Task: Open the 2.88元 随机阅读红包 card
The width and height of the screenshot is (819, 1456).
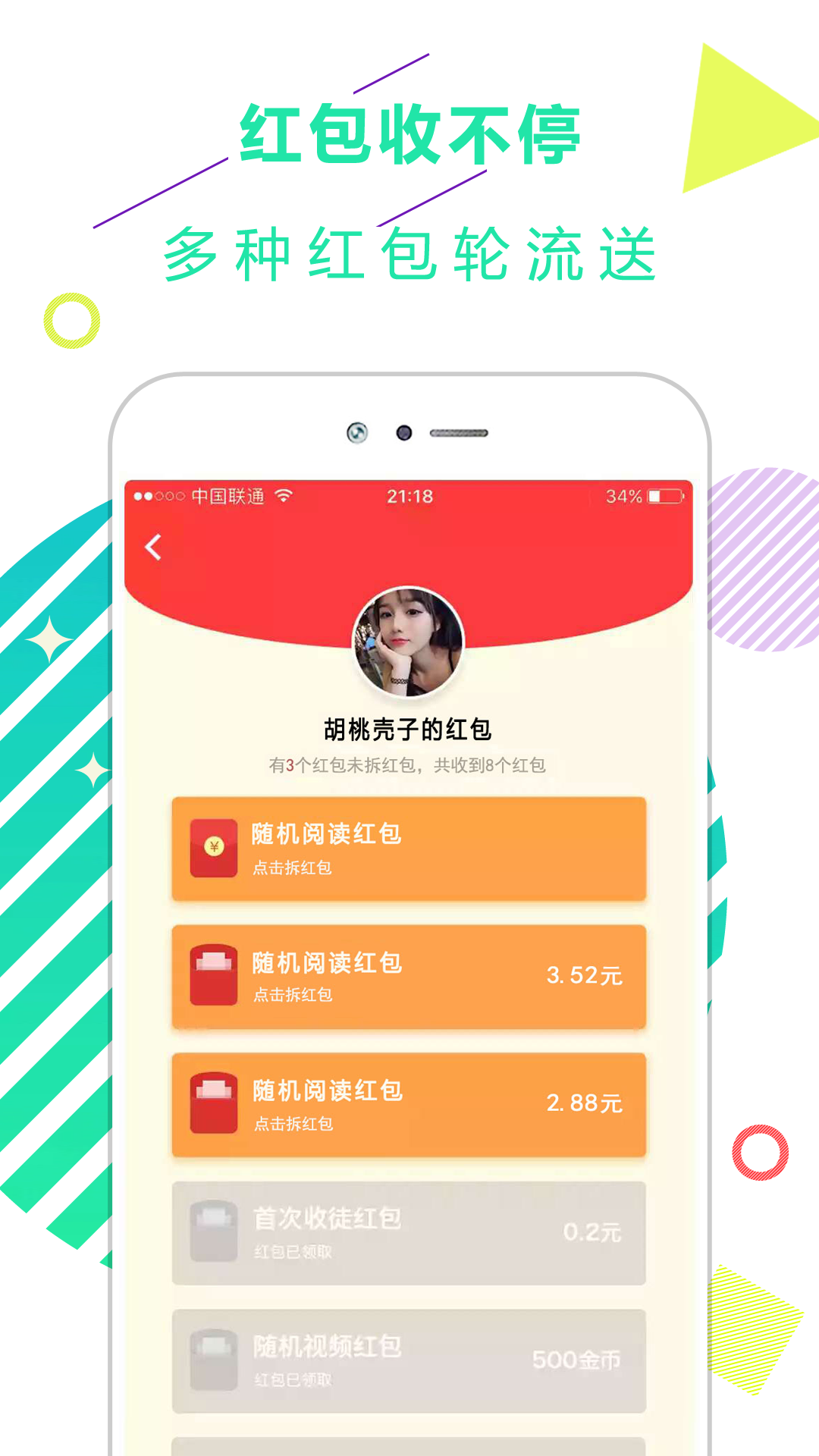Action: click(409, 1106)
